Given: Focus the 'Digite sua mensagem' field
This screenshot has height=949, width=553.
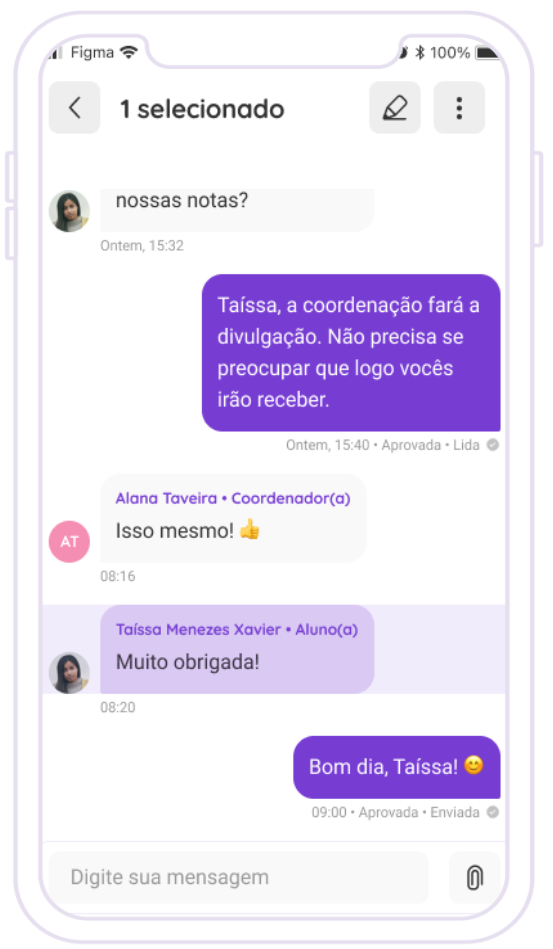Looking at the screenshot, I should pyautogui.click(x=238, y=877).
